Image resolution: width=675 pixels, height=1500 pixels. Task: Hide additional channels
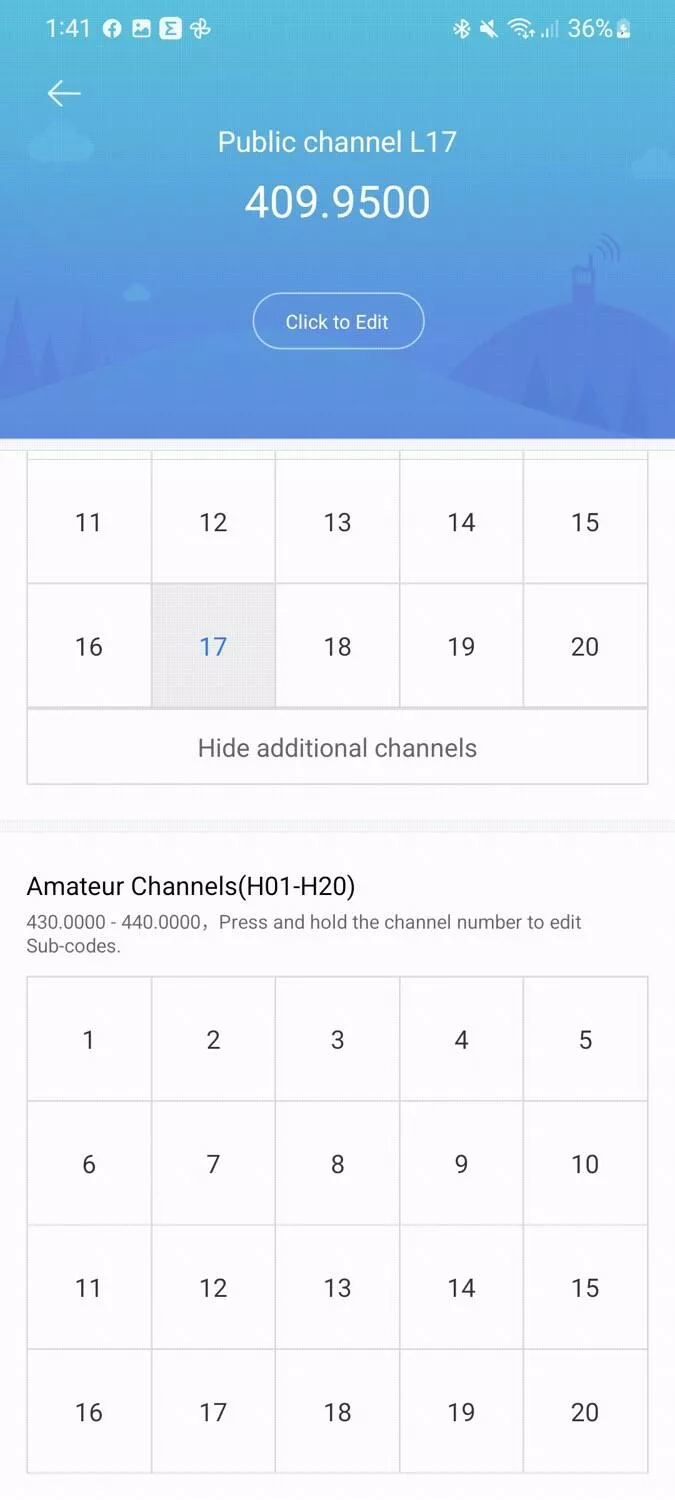(337, 747)
